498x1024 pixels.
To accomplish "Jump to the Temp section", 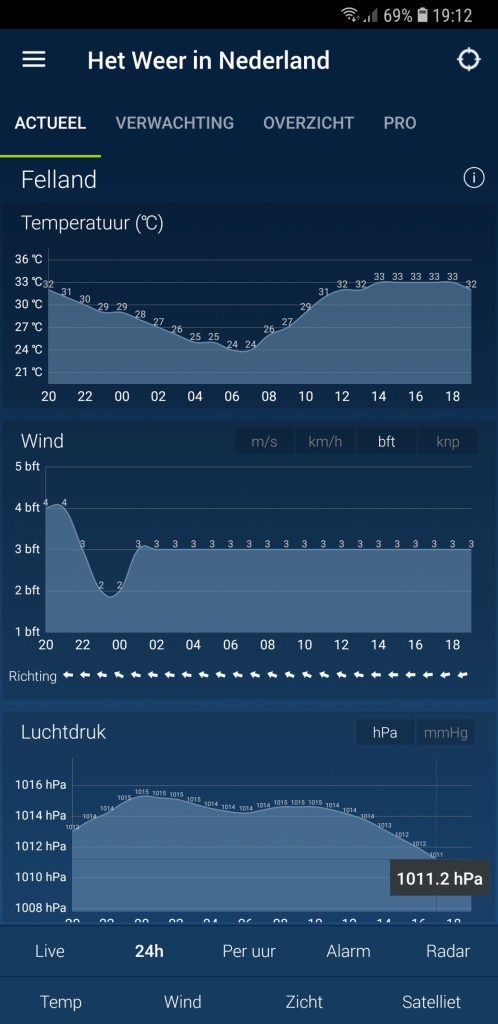I will pyautogui.click(x=61, y=1001).
